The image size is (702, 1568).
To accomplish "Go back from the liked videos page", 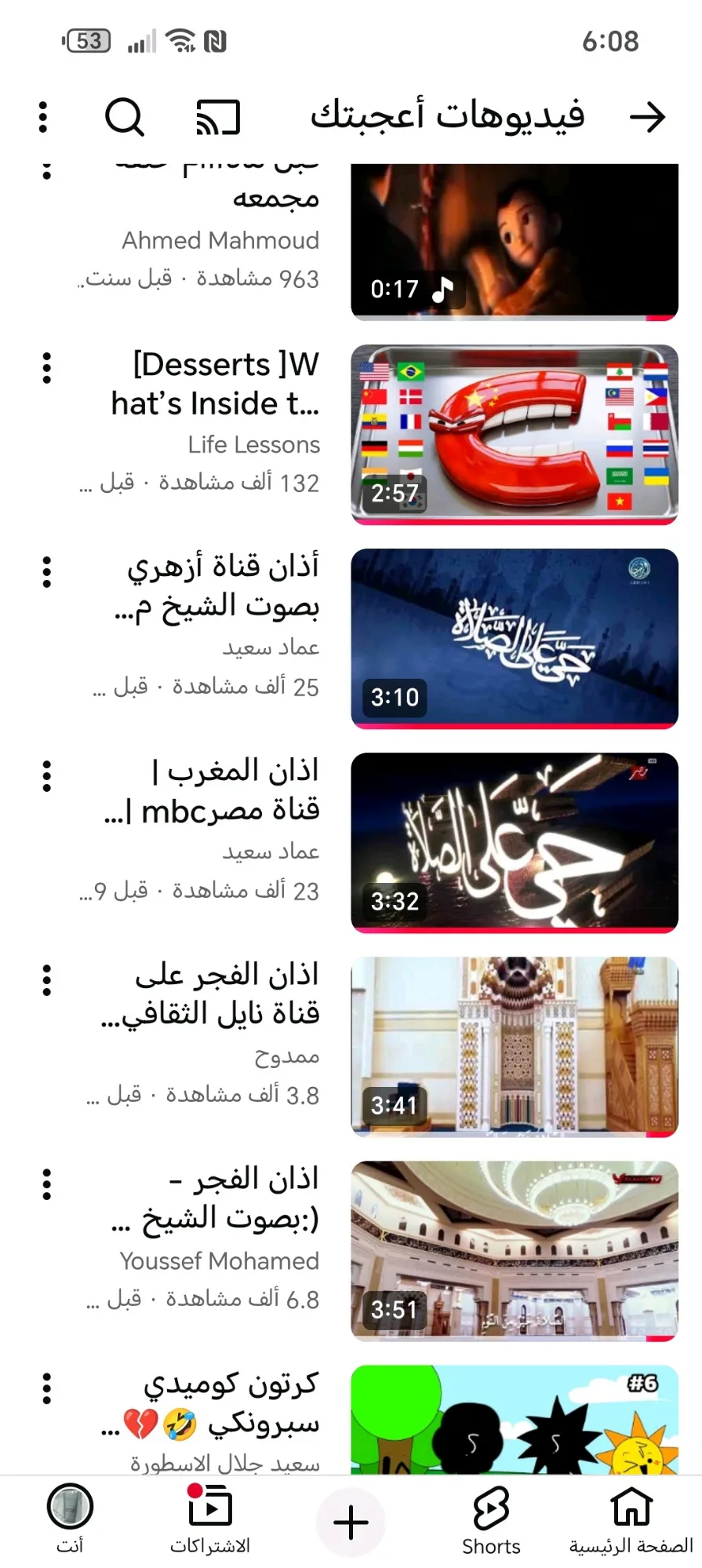I will [x=647, y=117].
